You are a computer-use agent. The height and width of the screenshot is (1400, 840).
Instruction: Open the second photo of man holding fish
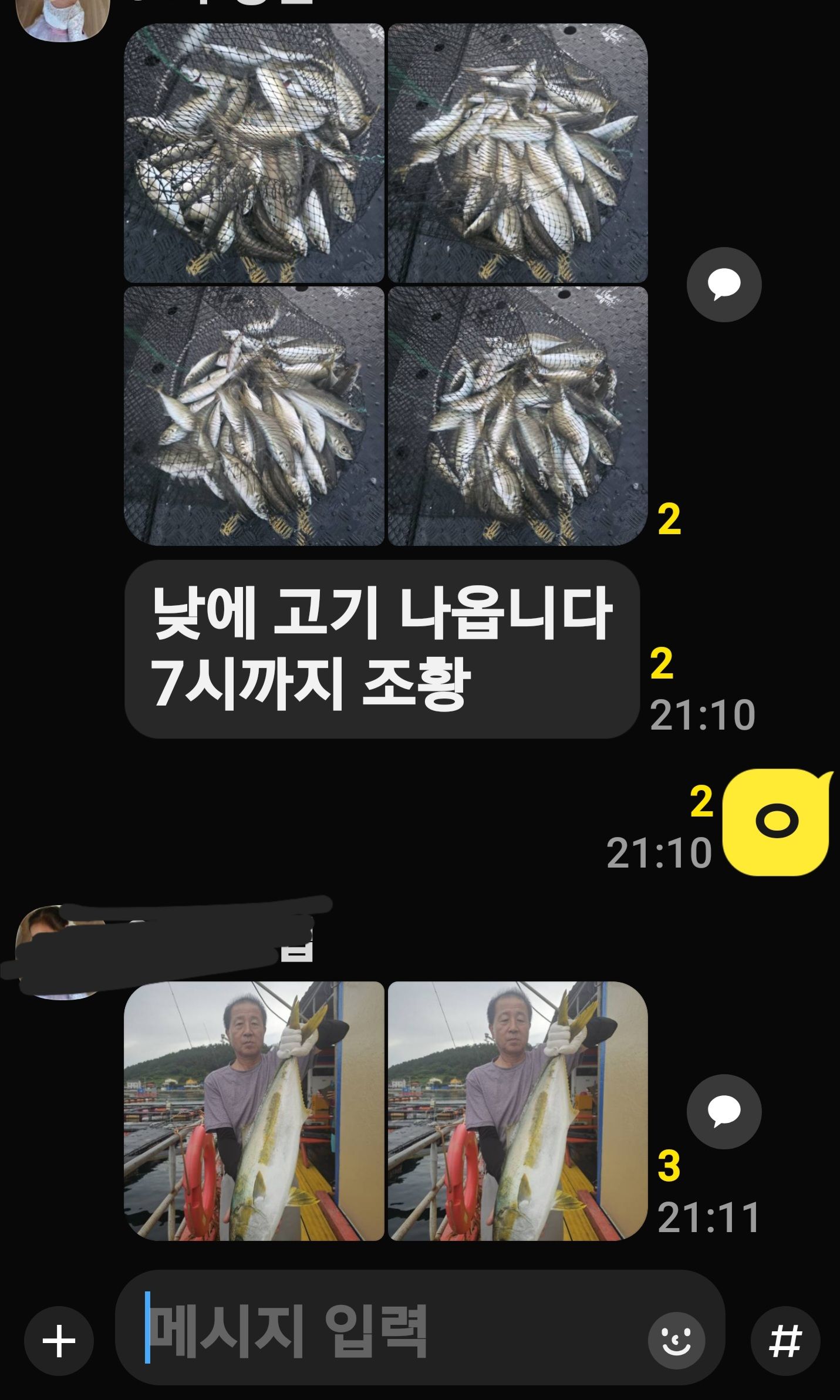518,1111
